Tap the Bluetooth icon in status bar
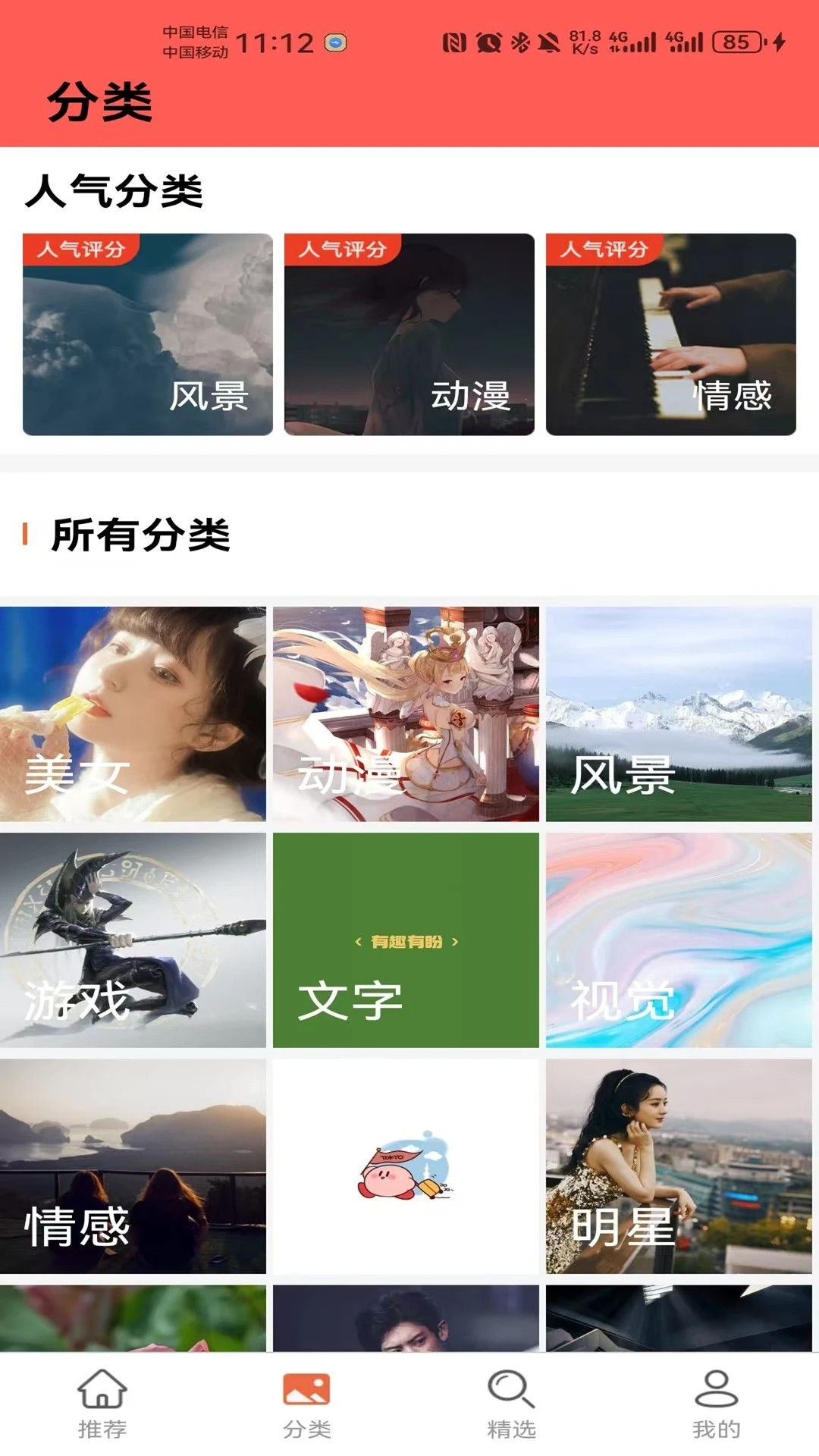Screen dimensions: 819x1456 click(520, 42)
